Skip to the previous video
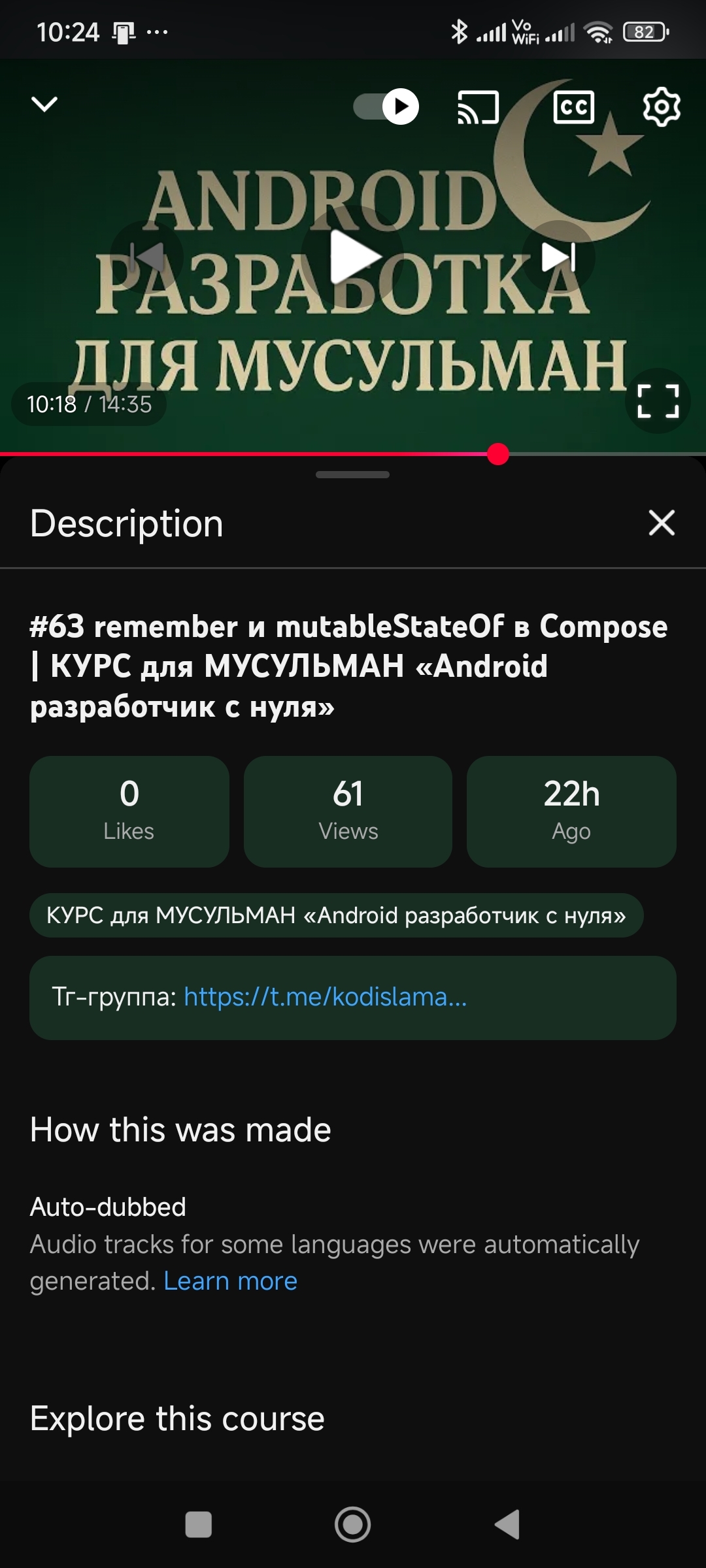This screenshot has height=1568, width=706. pyautogui.click(x=148, y=257)
